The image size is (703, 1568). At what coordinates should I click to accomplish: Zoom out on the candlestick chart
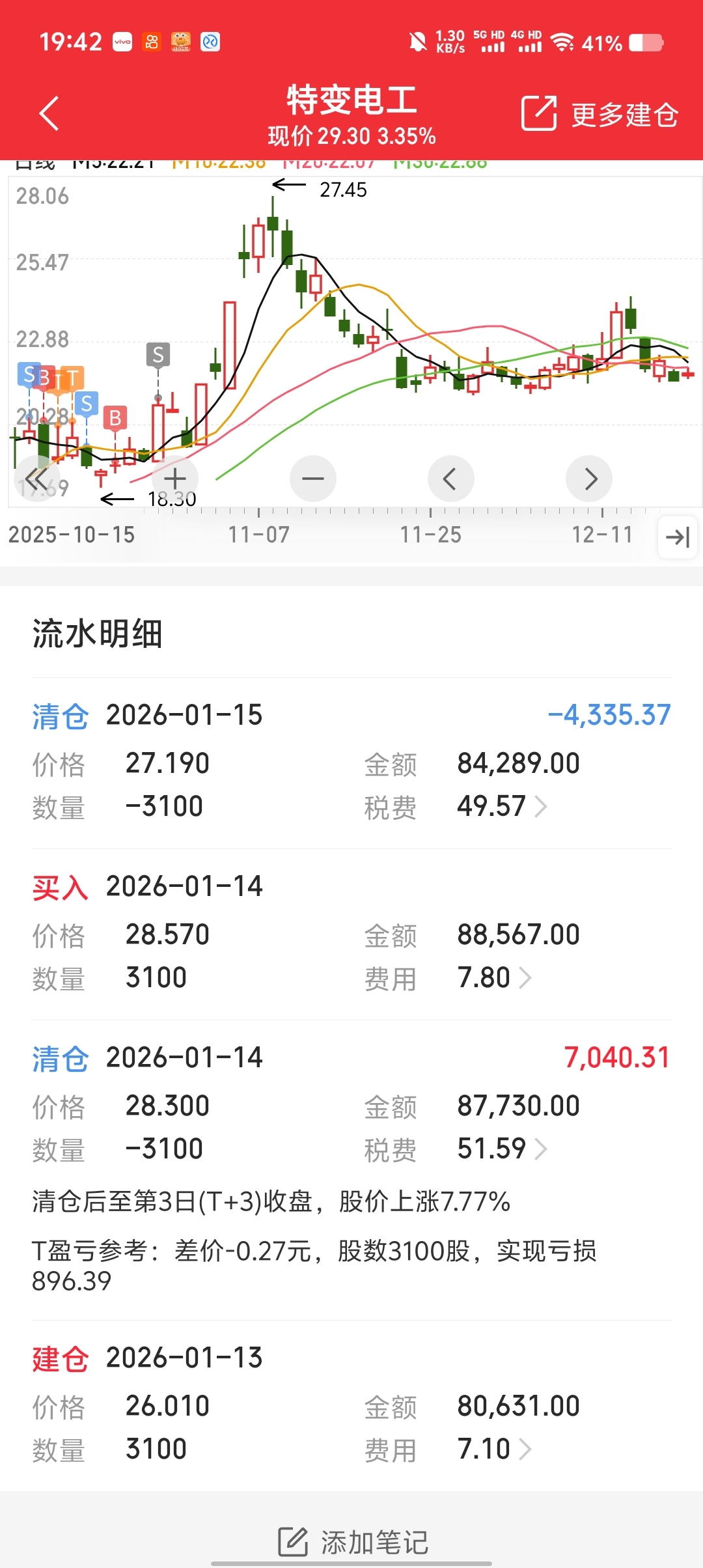pos(313,479)
